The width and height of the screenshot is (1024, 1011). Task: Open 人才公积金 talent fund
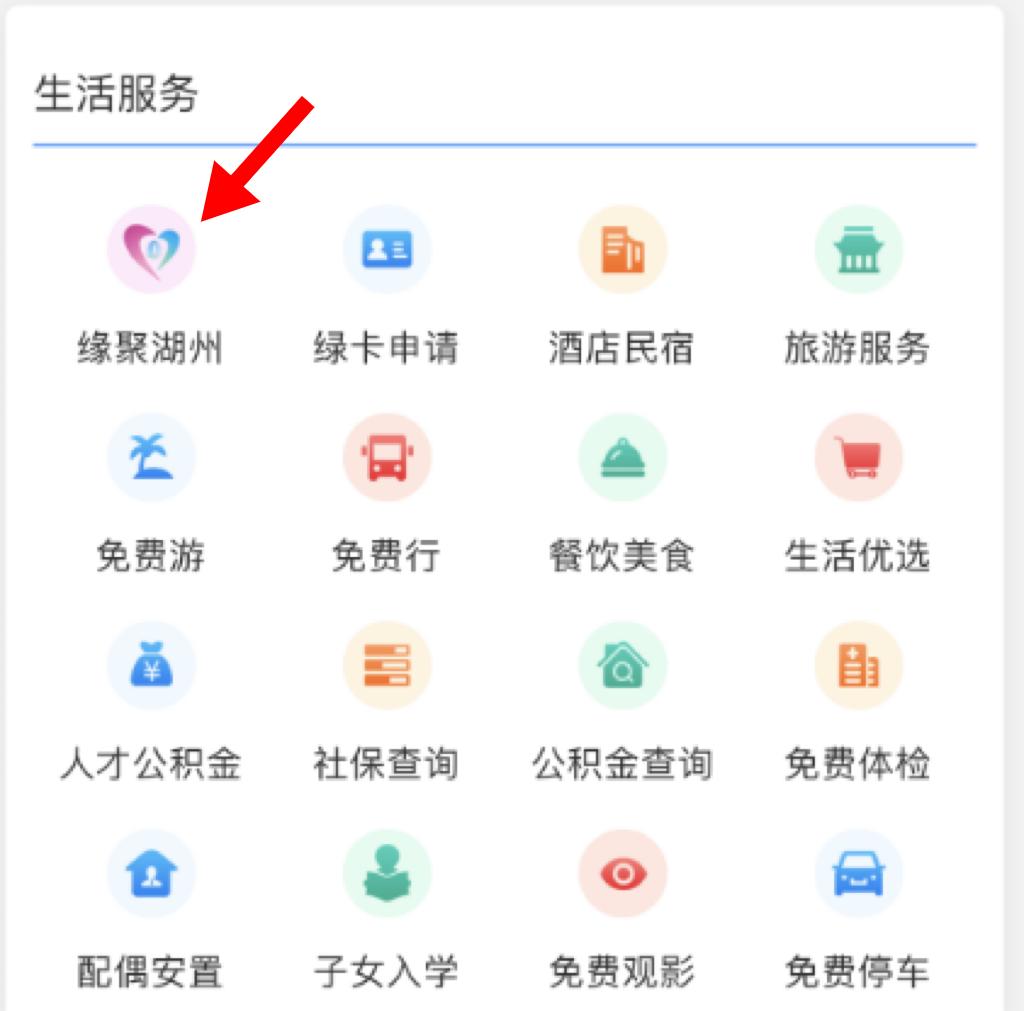click(151, 666)
